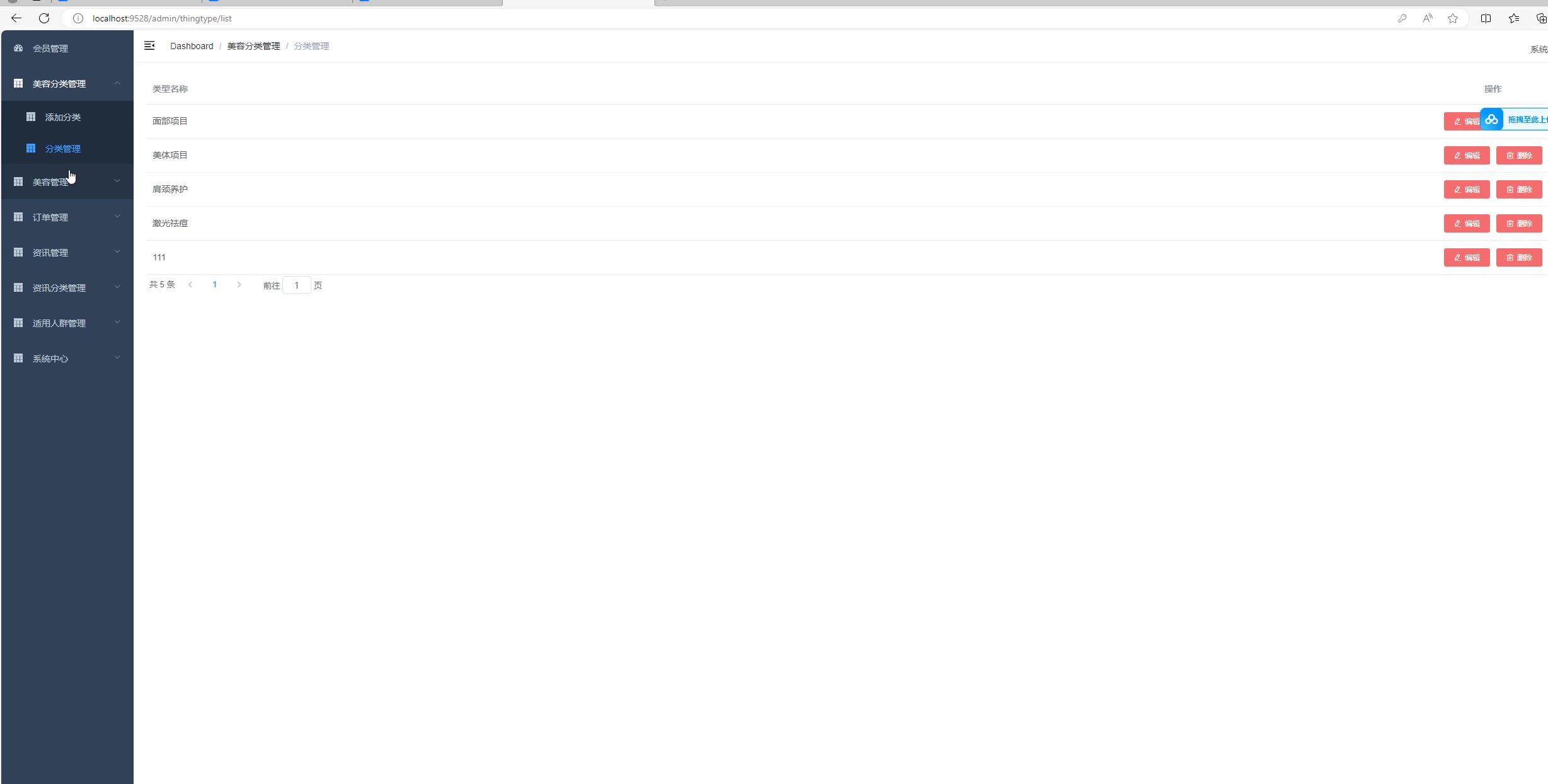The image size is (1548, 784).
Task: Go to next page arrow in pagination
Action: (239, 285)
